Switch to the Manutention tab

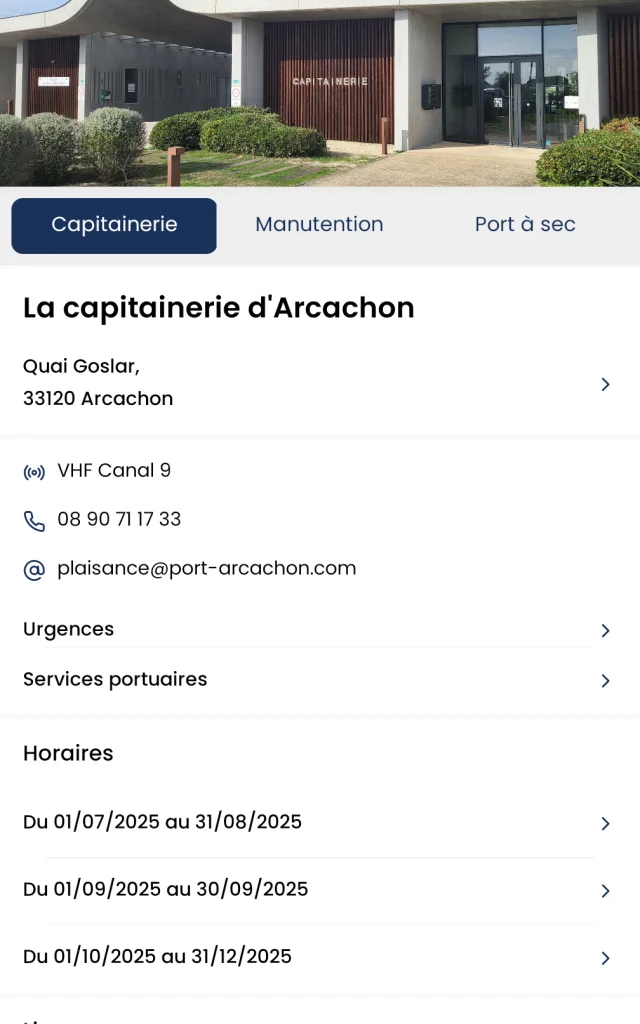pyautogui.click(x=319, y=225)
